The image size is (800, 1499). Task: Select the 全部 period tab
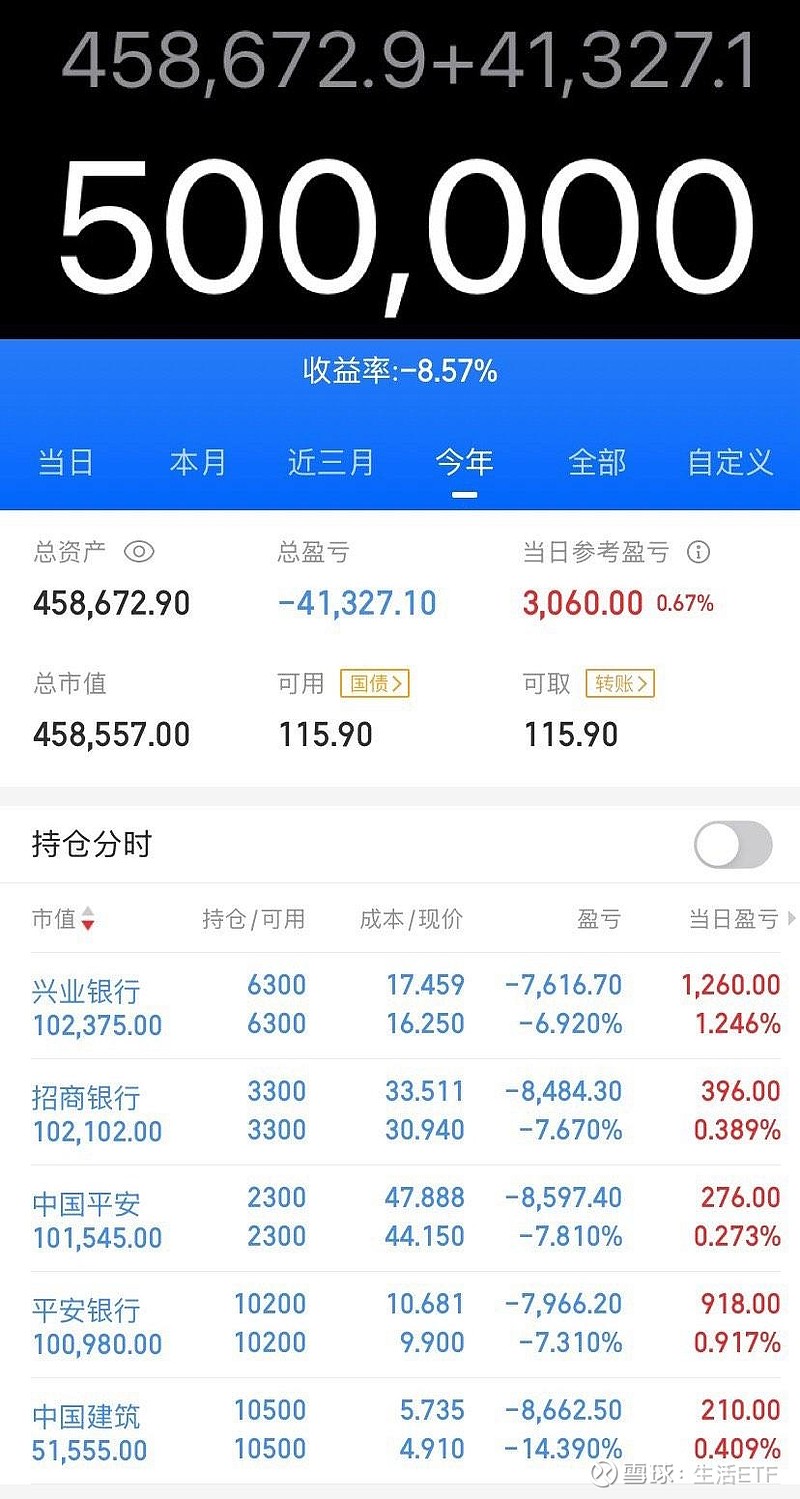596,462
